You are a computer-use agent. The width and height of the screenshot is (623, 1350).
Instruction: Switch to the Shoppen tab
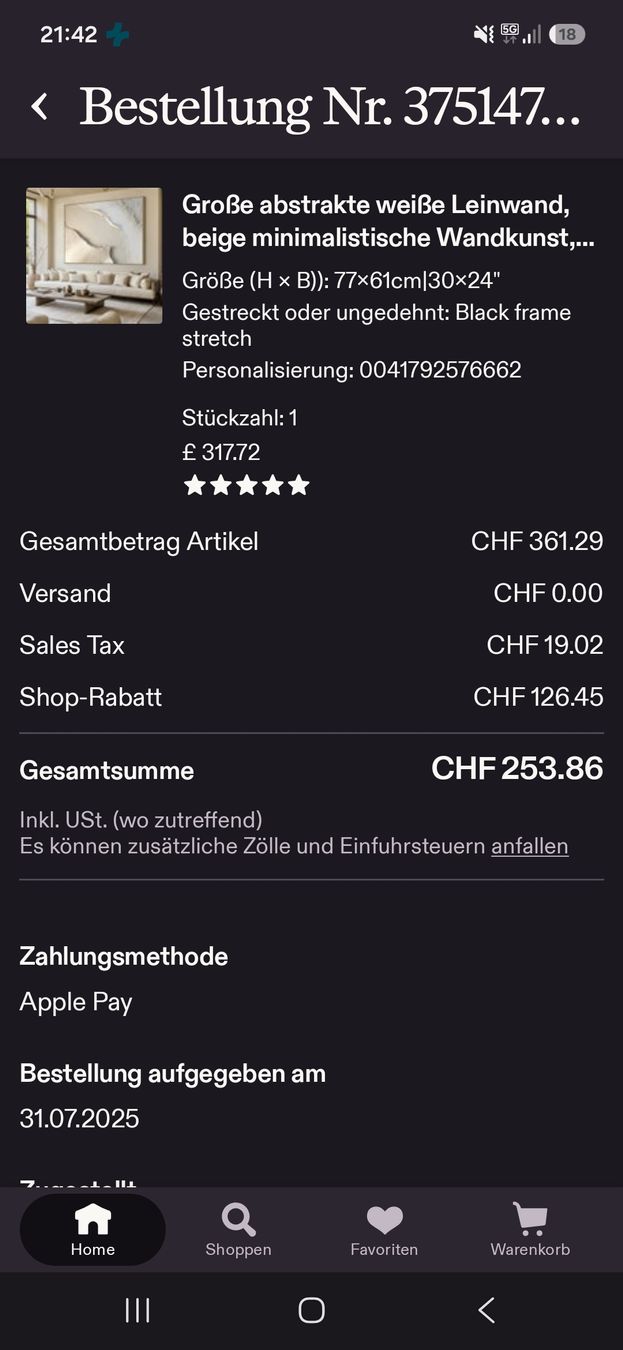[238, 1230]
